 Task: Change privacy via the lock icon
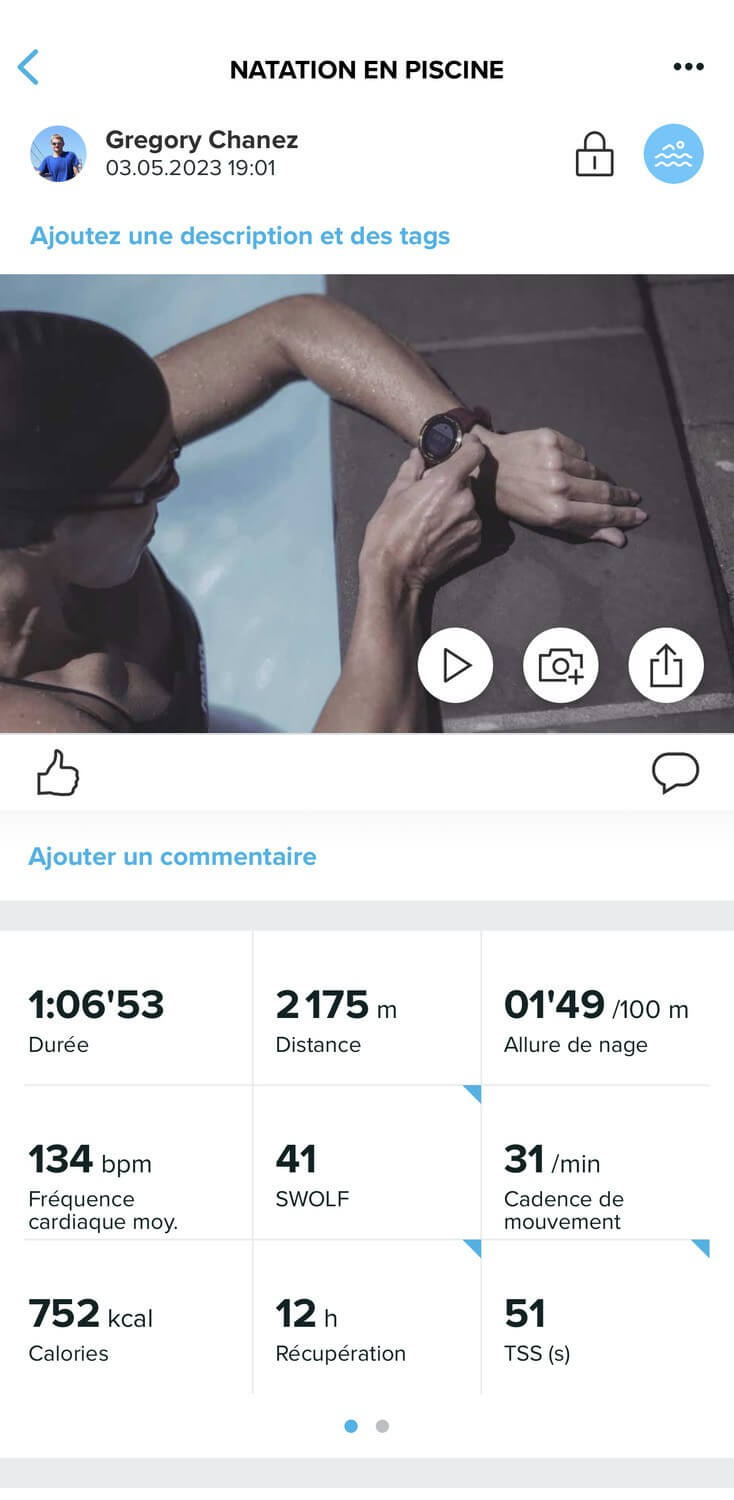pyautogui.click(x=594, y=155)
